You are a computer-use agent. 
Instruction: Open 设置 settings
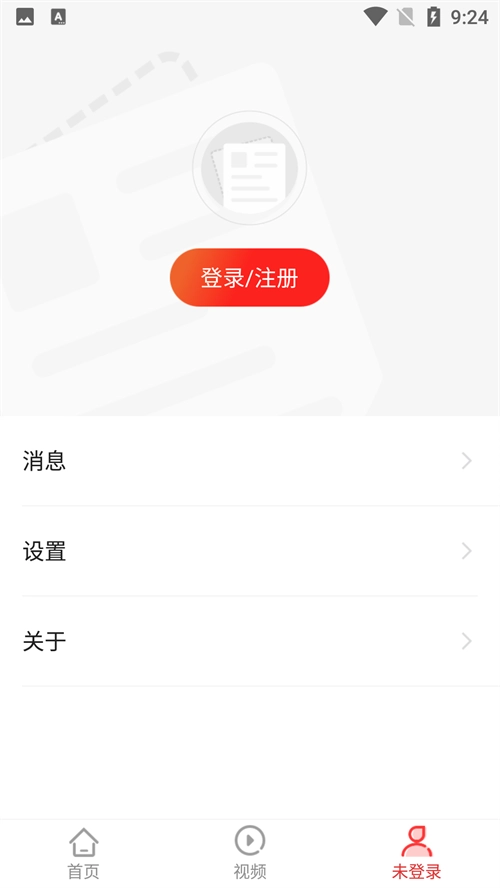(250, 551)
